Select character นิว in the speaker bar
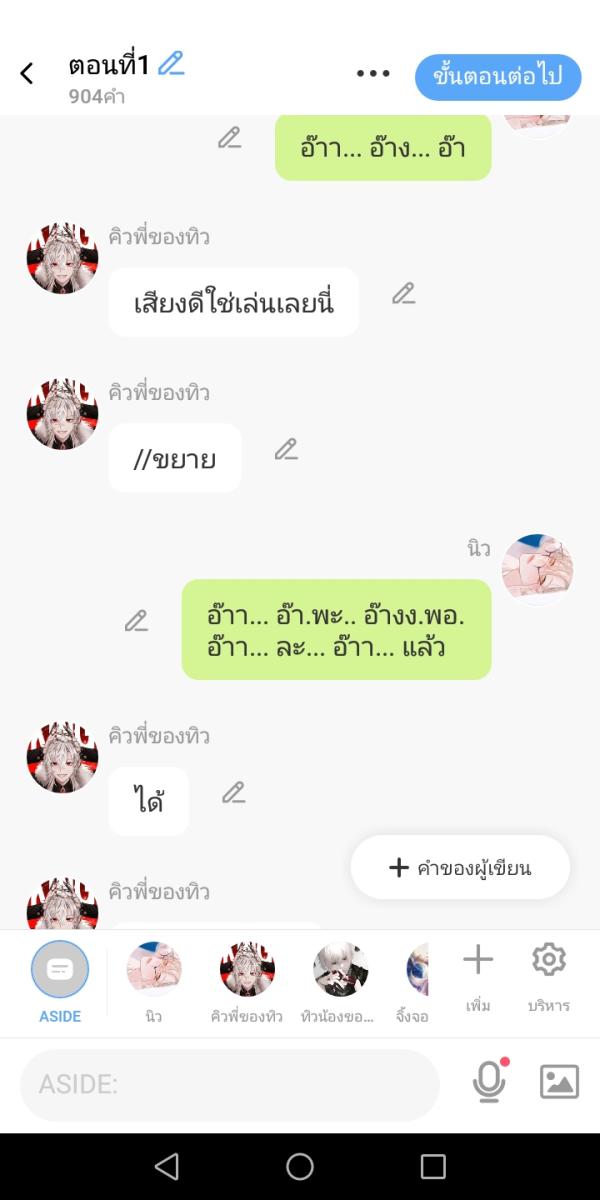The height and width of the screenshot is (1200, 600). [x=153, y=971]
